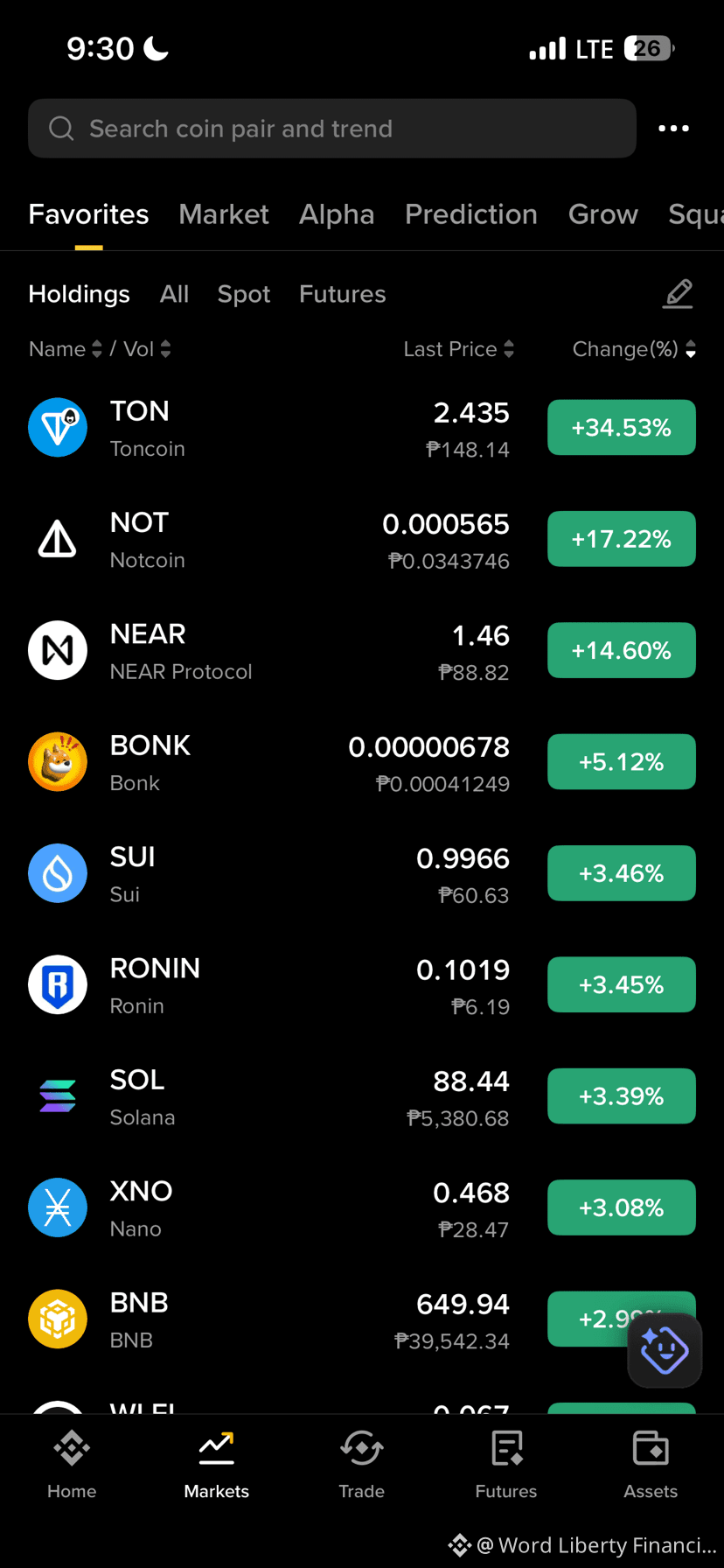Open the NEAR Protocol row
The width and height of the screenshot is (724, 1568).
362,651
